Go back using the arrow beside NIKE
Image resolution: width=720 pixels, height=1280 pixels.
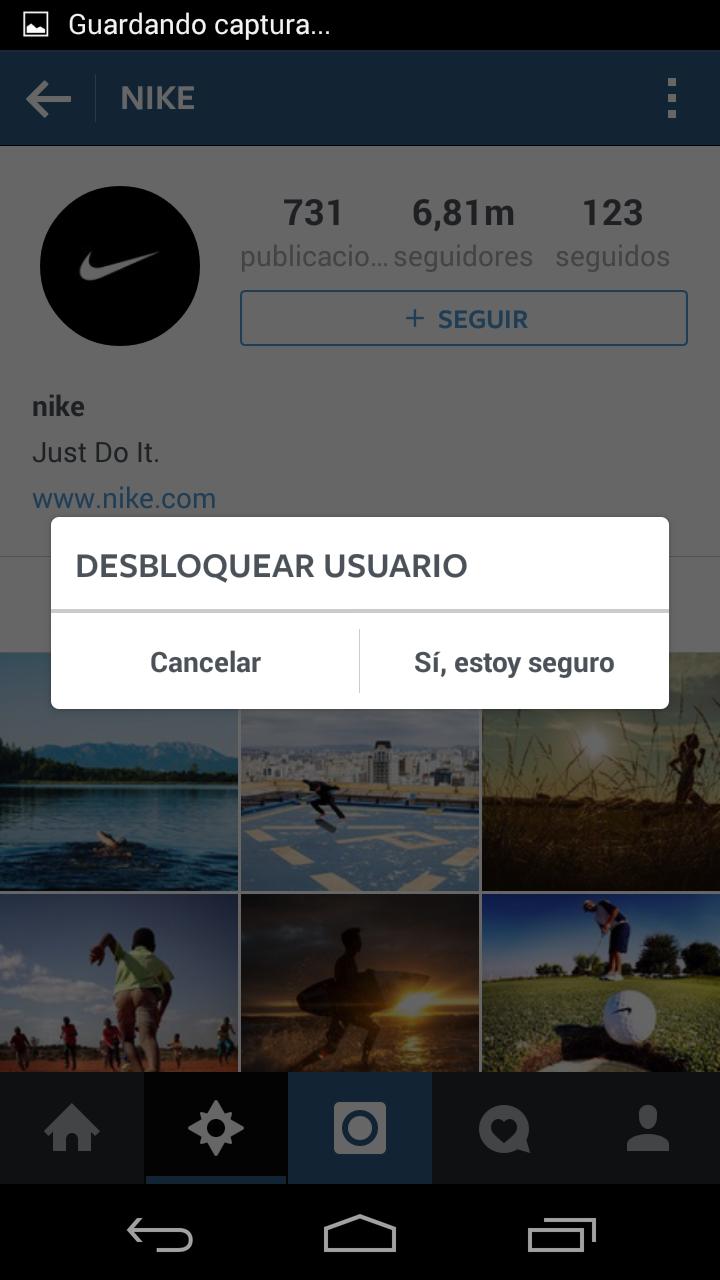(x=48, y=98)
